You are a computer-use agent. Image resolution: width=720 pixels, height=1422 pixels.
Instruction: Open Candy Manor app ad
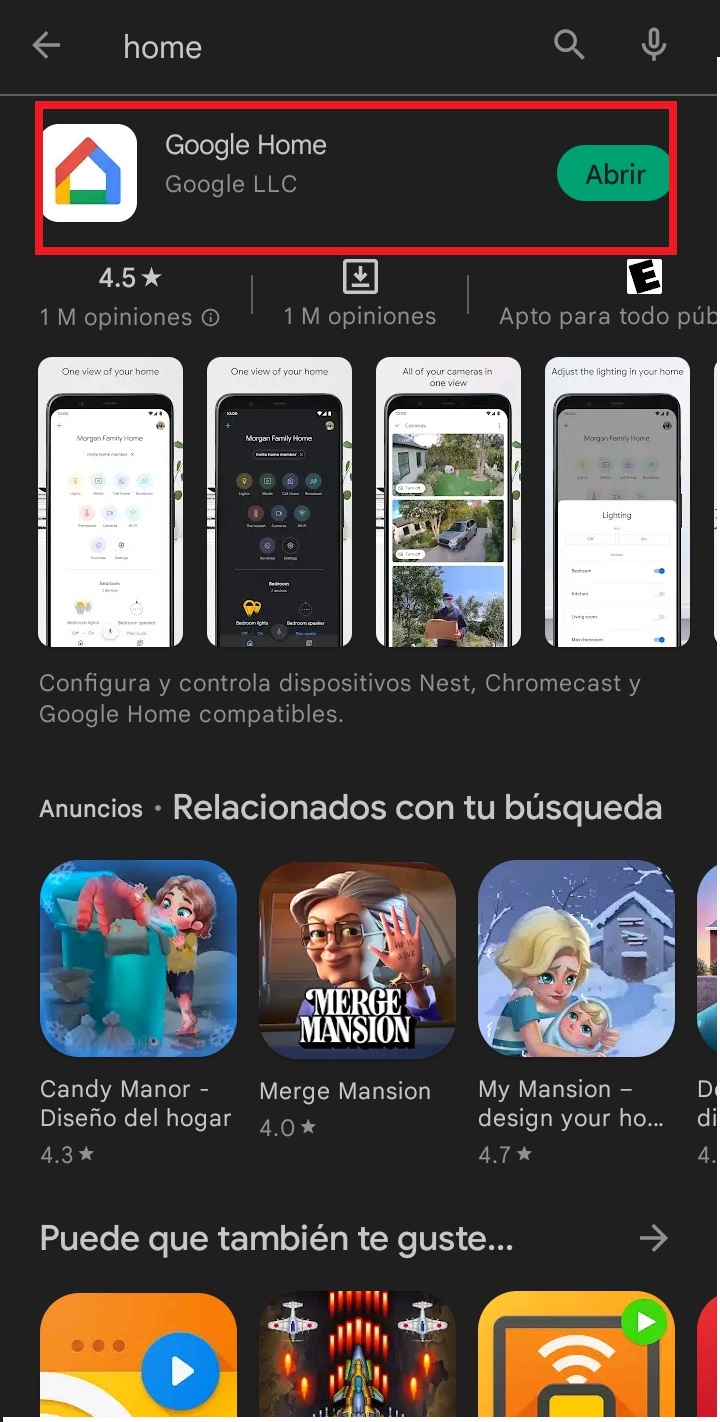(x=138, y=959)
